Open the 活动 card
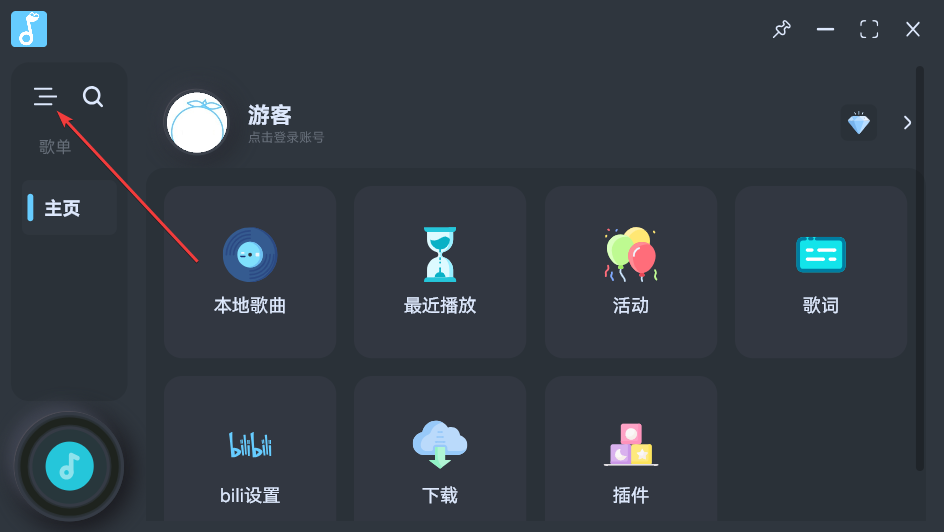Screen dimensions: 944x532 631,271
